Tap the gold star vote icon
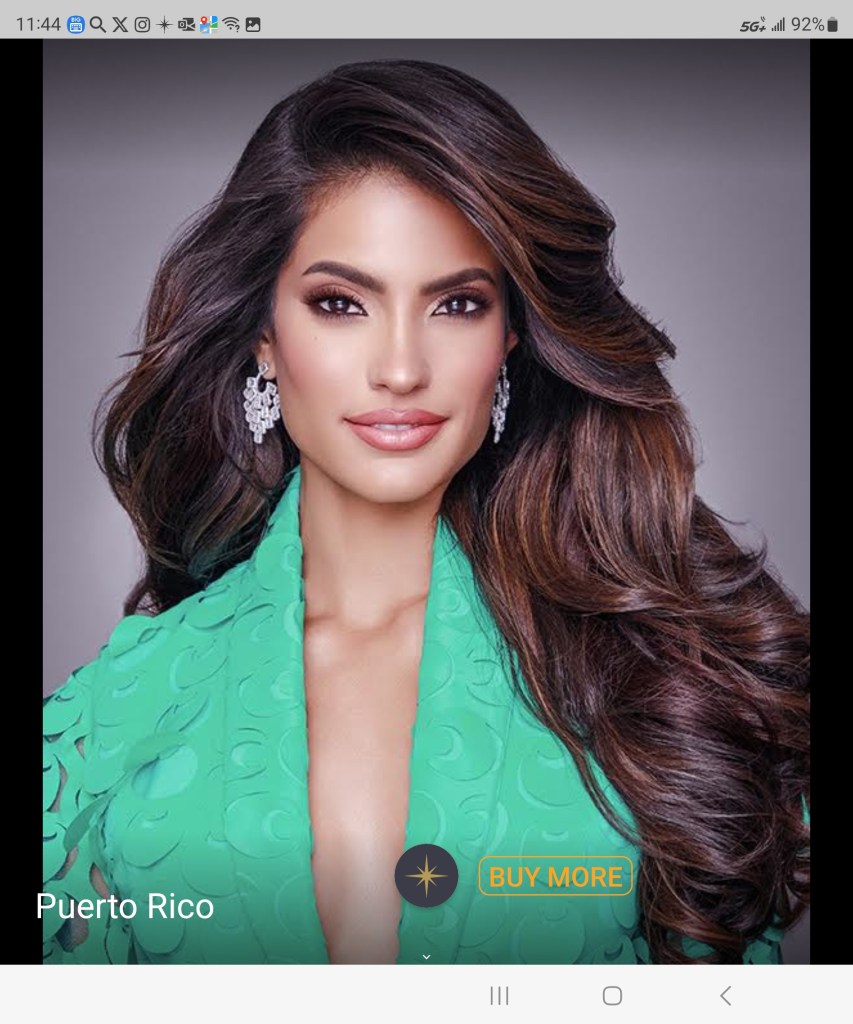This screenshot has width=853, height=1024. [426, 876]
